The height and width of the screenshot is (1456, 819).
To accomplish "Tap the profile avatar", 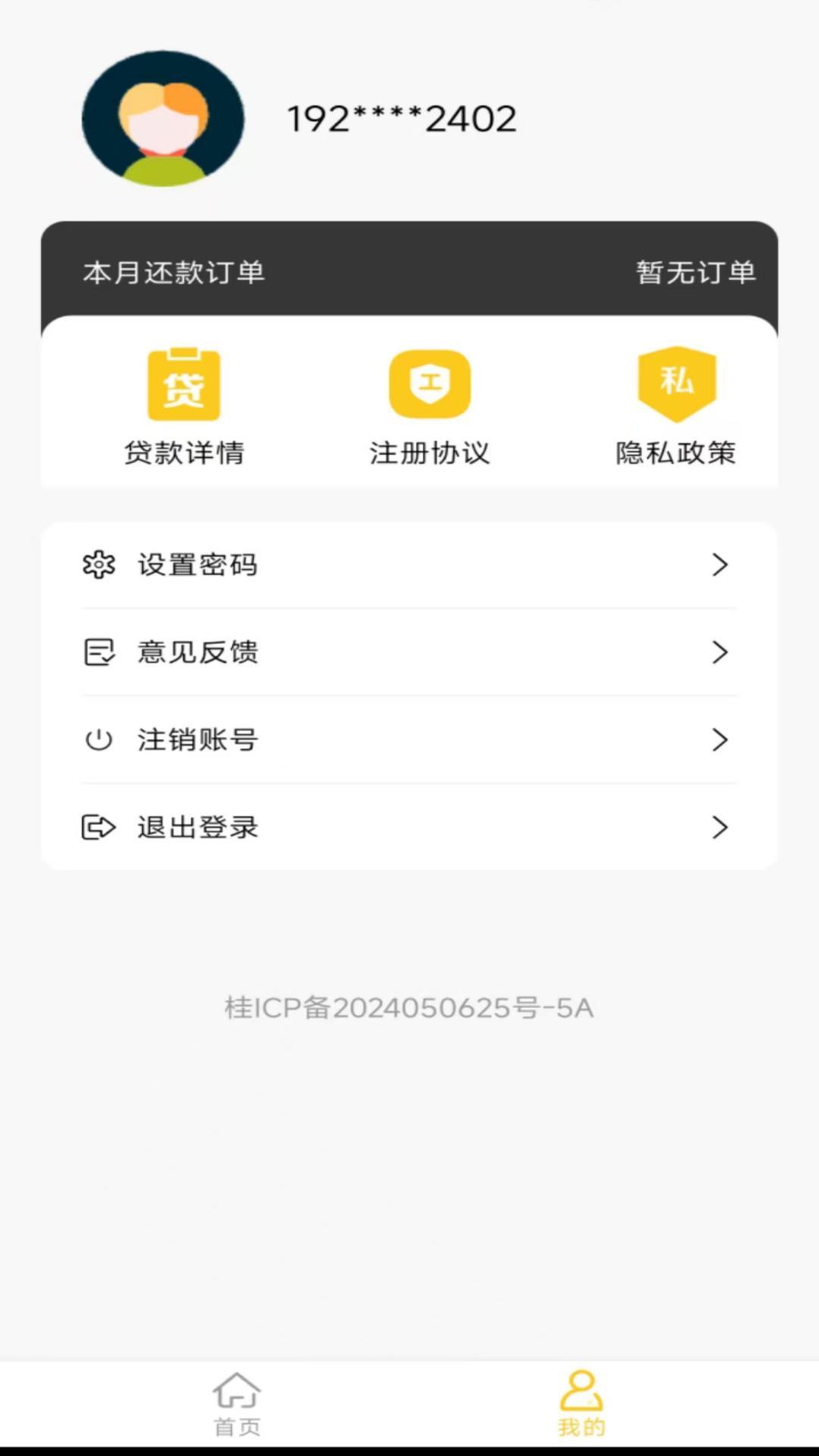I will [163, 119].
